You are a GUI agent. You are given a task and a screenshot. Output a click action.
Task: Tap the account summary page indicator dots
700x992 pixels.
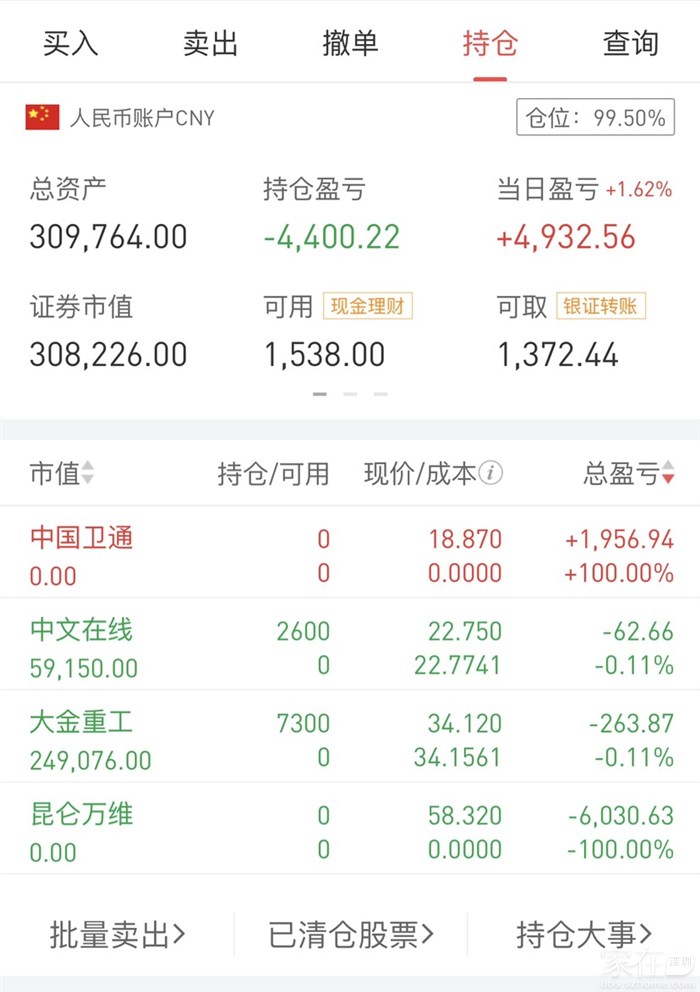(350, 394)
